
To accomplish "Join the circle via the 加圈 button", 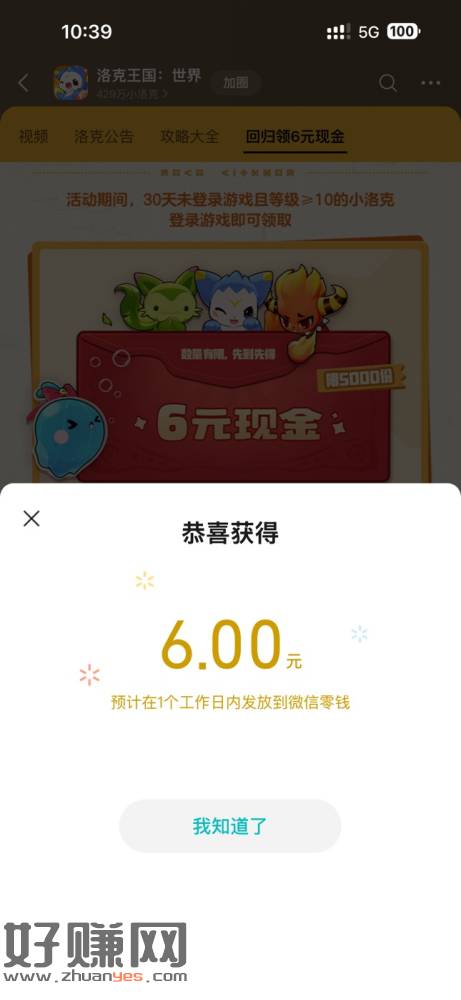I will (235, 83).
